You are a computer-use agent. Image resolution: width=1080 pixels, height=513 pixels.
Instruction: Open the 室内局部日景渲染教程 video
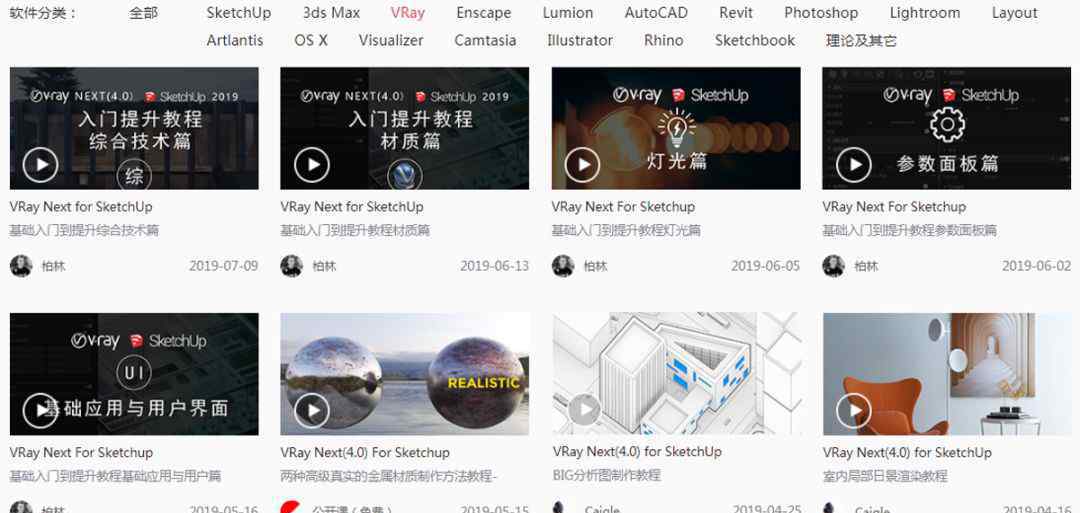click(x=947, y=374)
